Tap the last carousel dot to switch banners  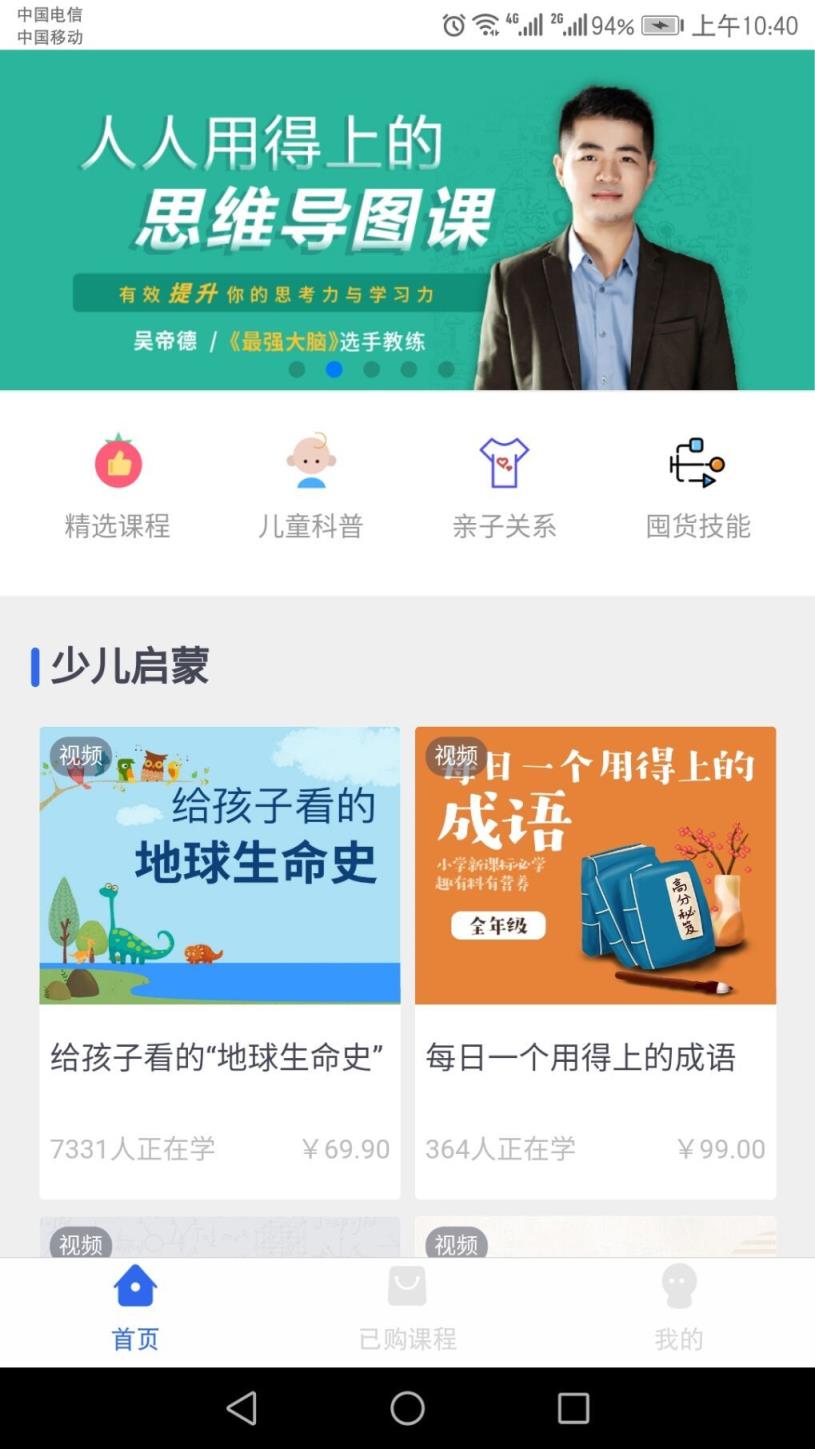point(446,369)
